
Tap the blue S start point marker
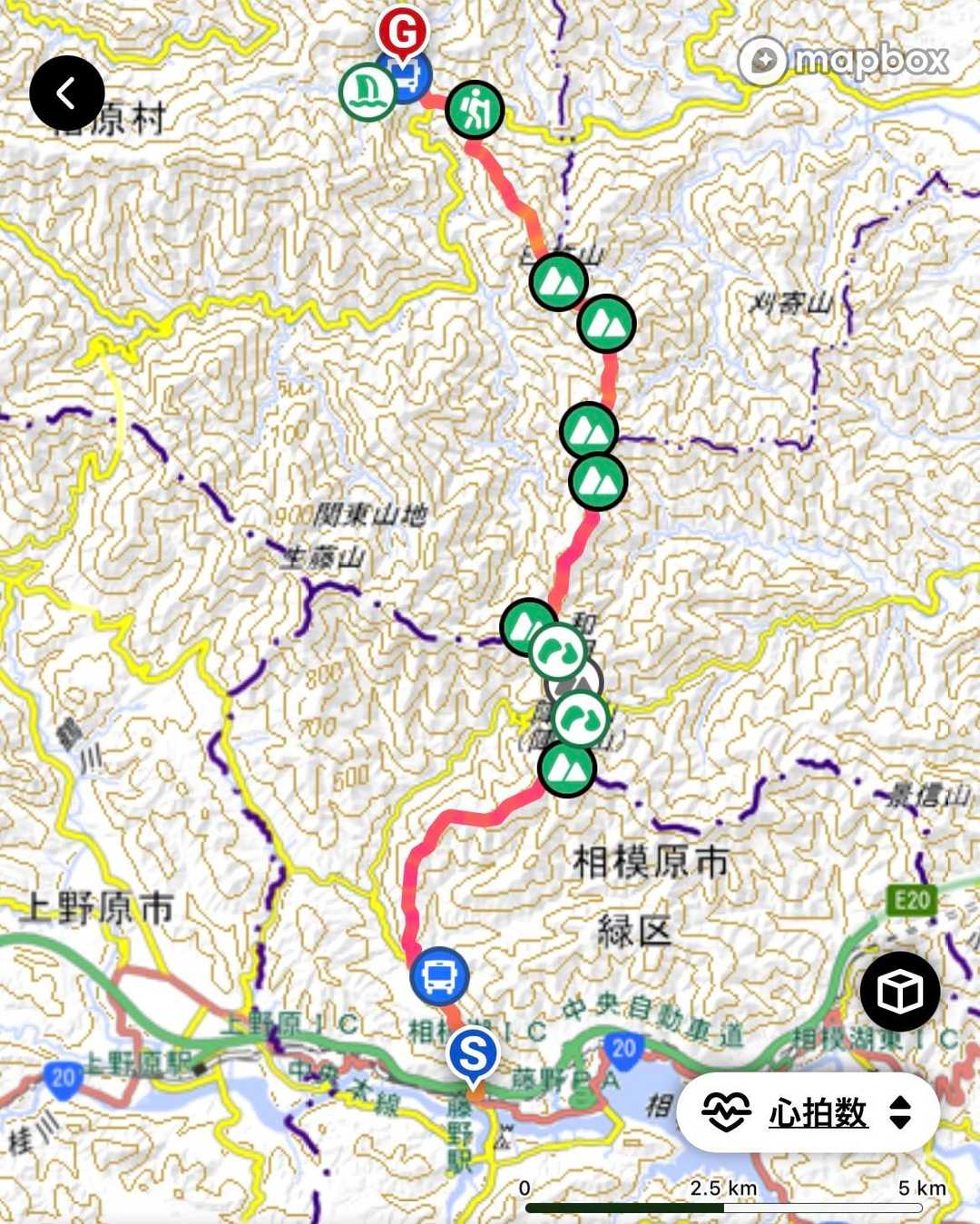click(473, 1054)
